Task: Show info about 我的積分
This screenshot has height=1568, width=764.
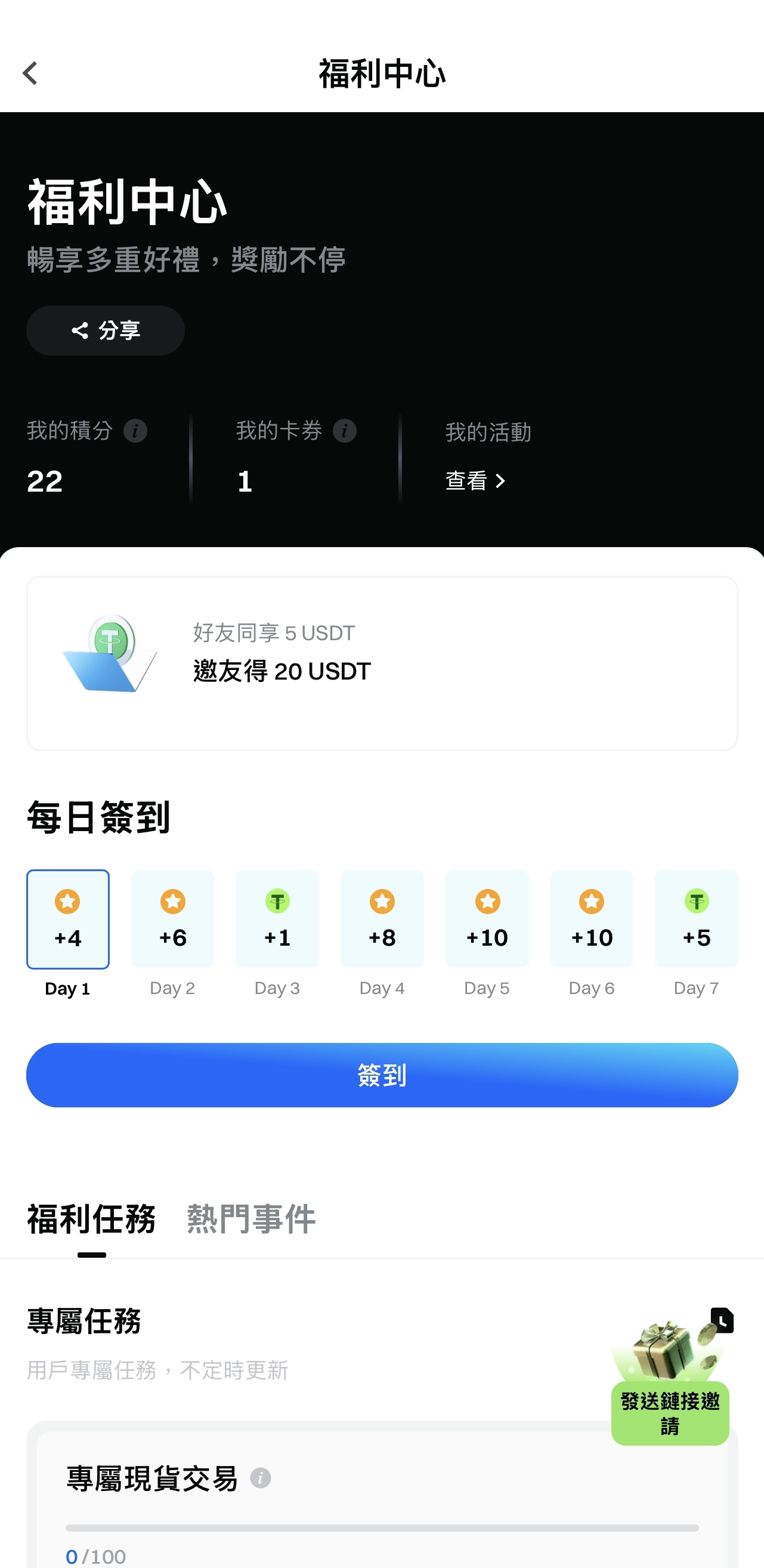Action: point(135,431)
